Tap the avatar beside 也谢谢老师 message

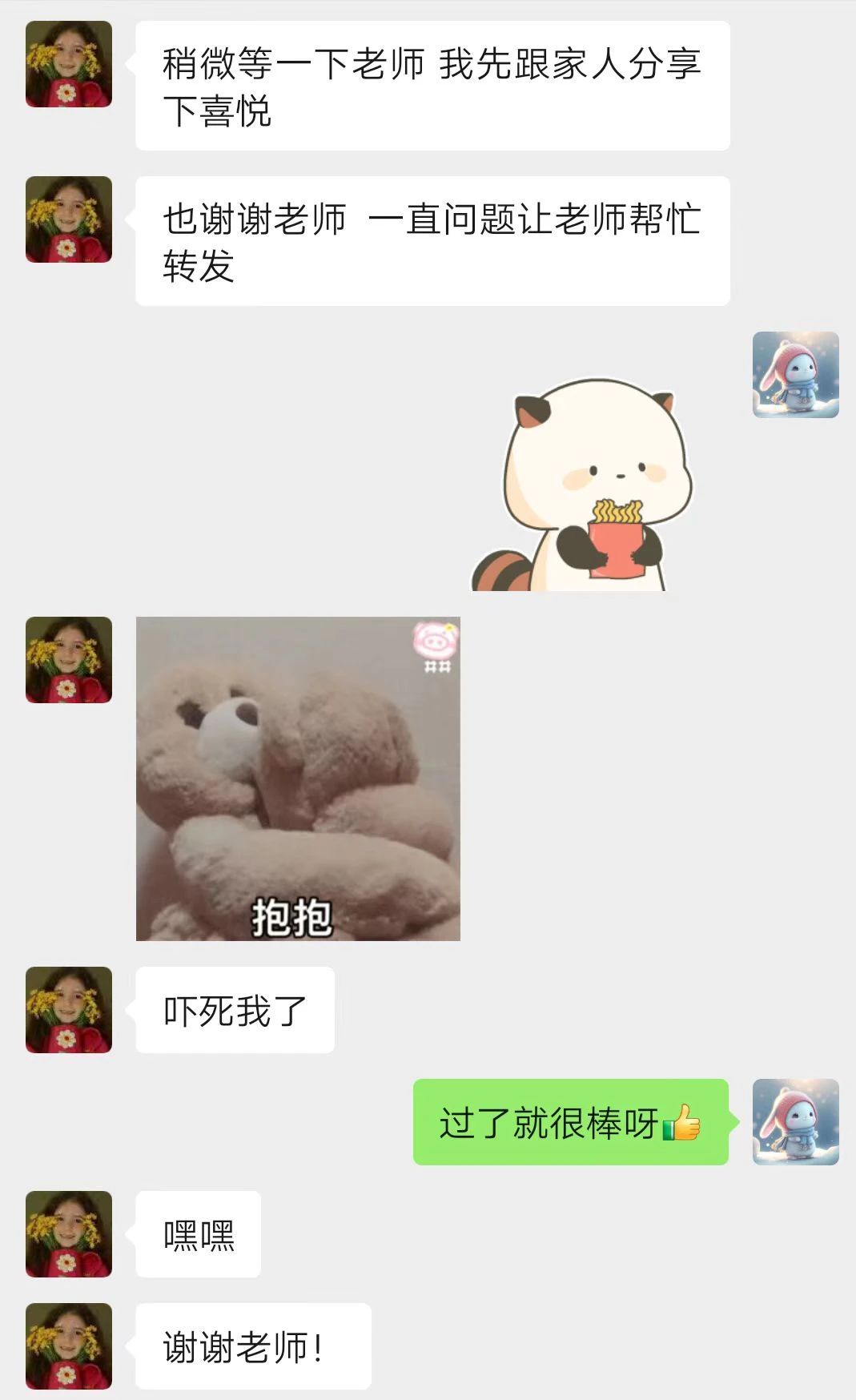(69, 219)
